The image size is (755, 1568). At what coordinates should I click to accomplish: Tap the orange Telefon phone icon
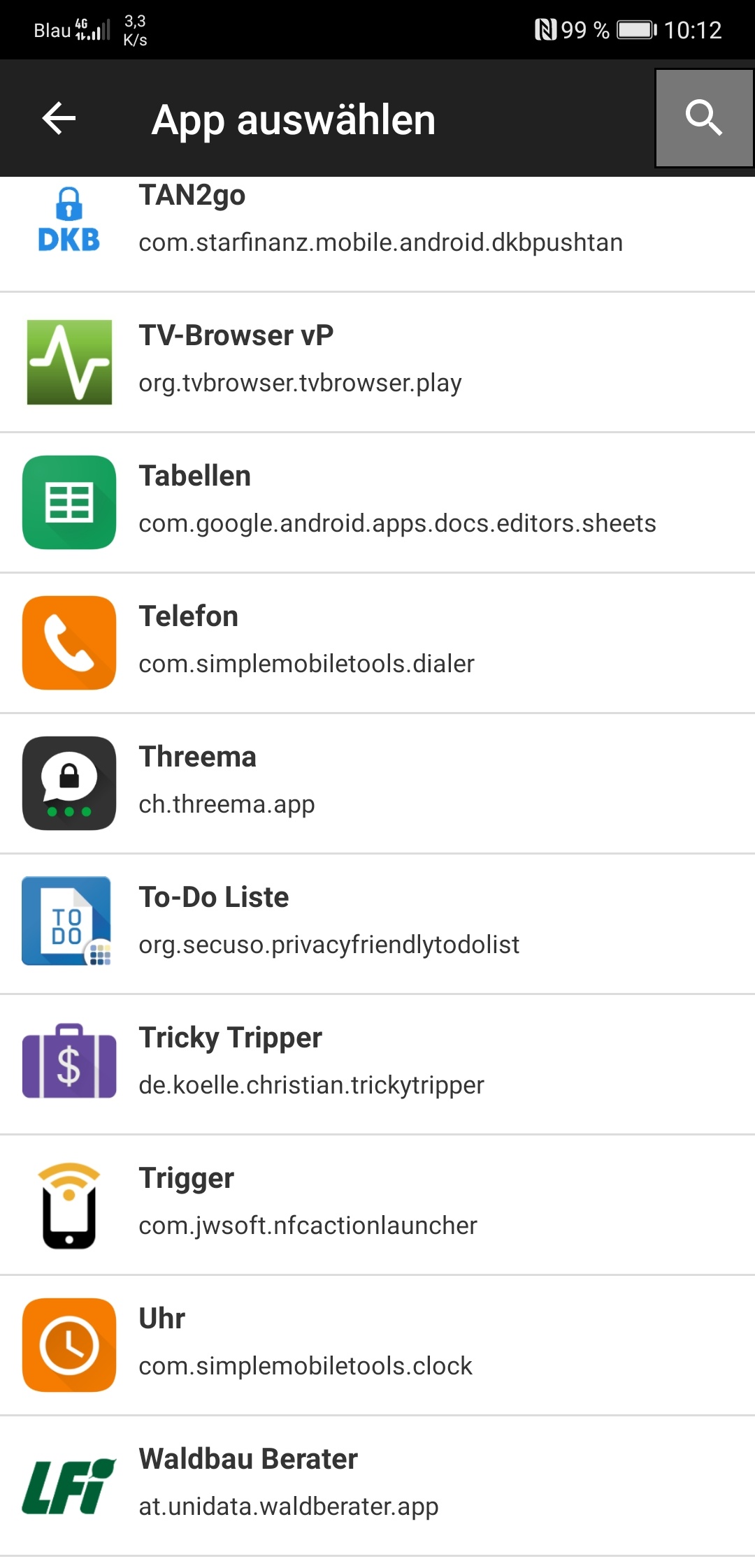pos(68,642)
